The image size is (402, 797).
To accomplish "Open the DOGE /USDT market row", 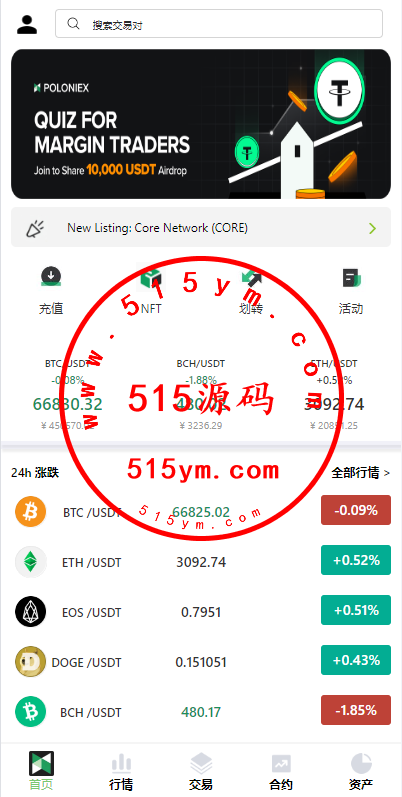I will 201,661.
